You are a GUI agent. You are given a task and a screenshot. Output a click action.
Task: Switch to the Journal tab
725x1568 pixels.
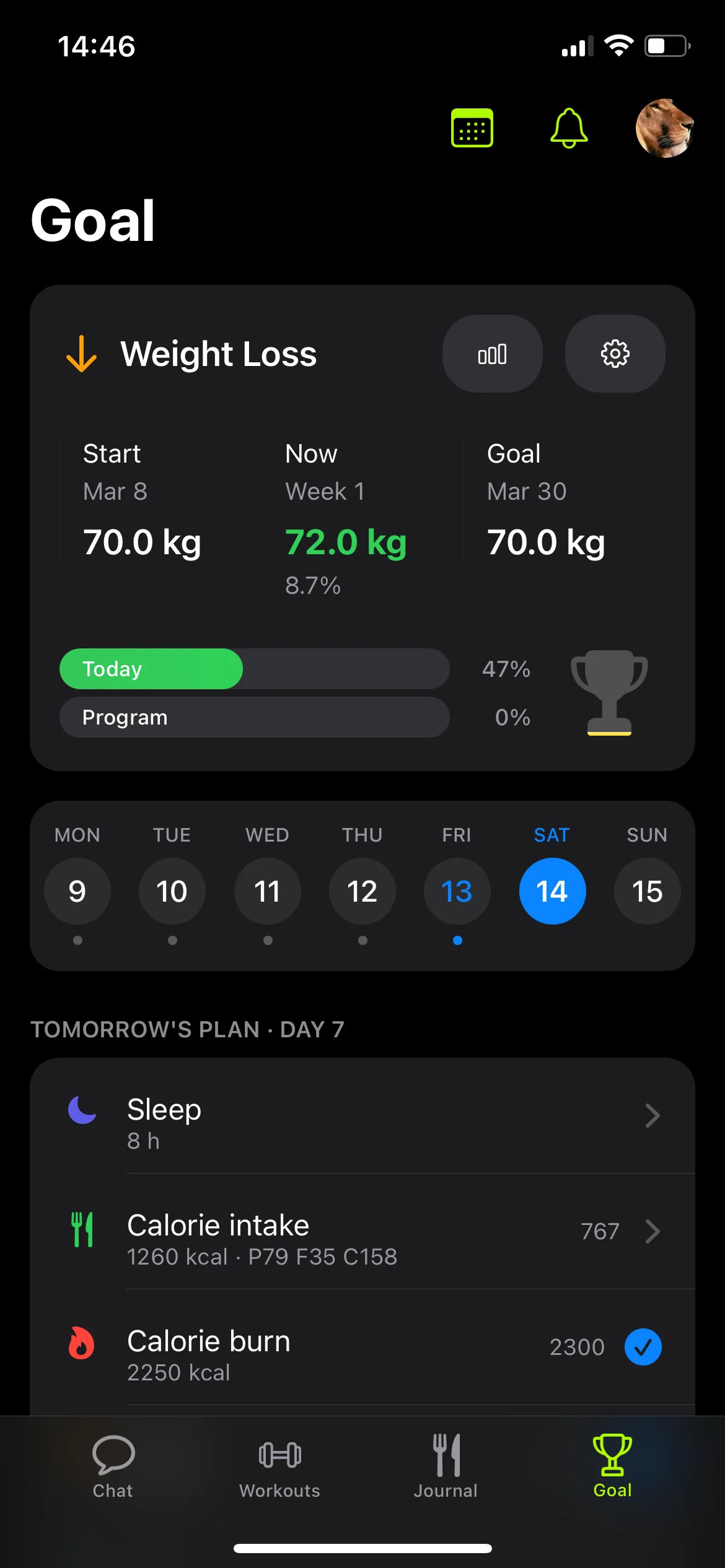coord(446,1466)
